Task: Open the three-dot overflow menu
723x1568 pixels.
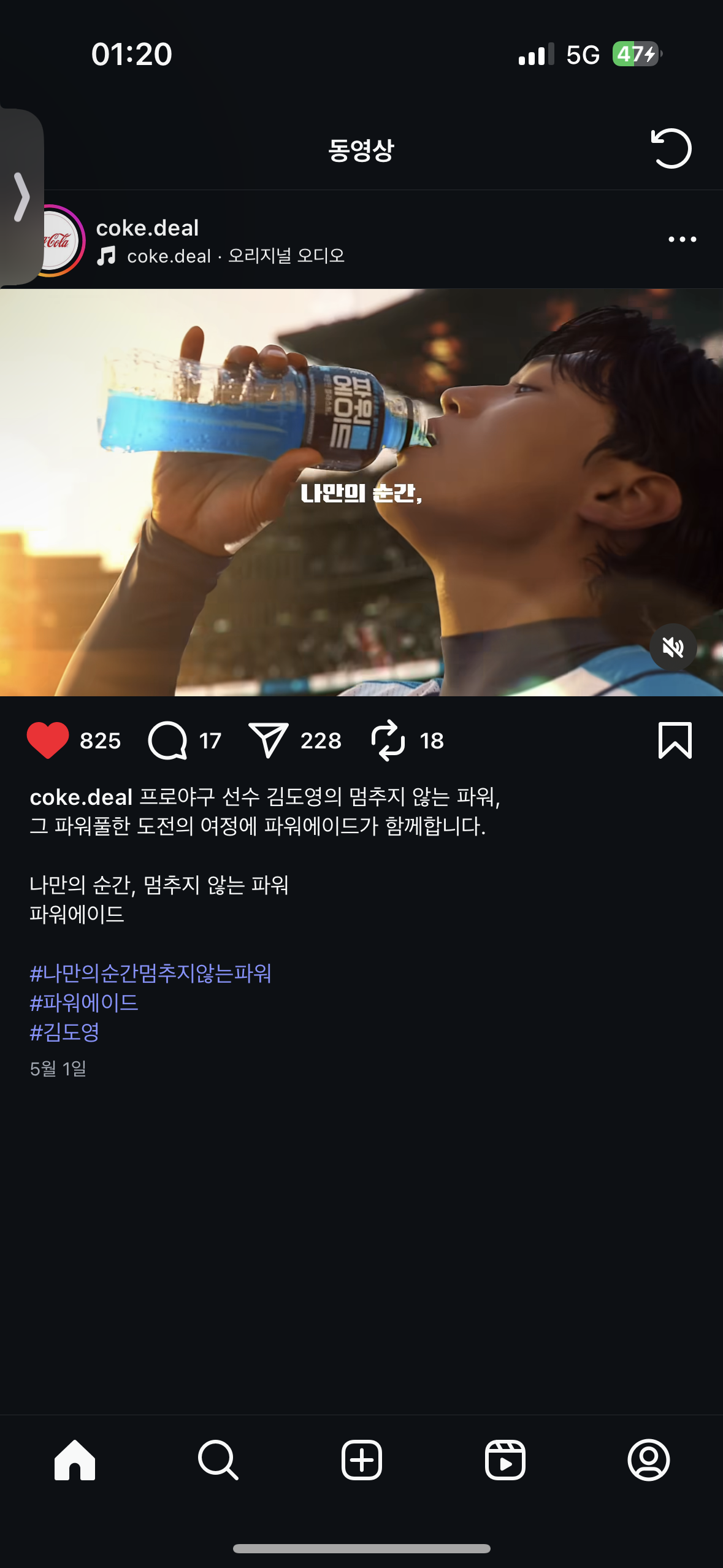Action: click(x=682, y=239)
